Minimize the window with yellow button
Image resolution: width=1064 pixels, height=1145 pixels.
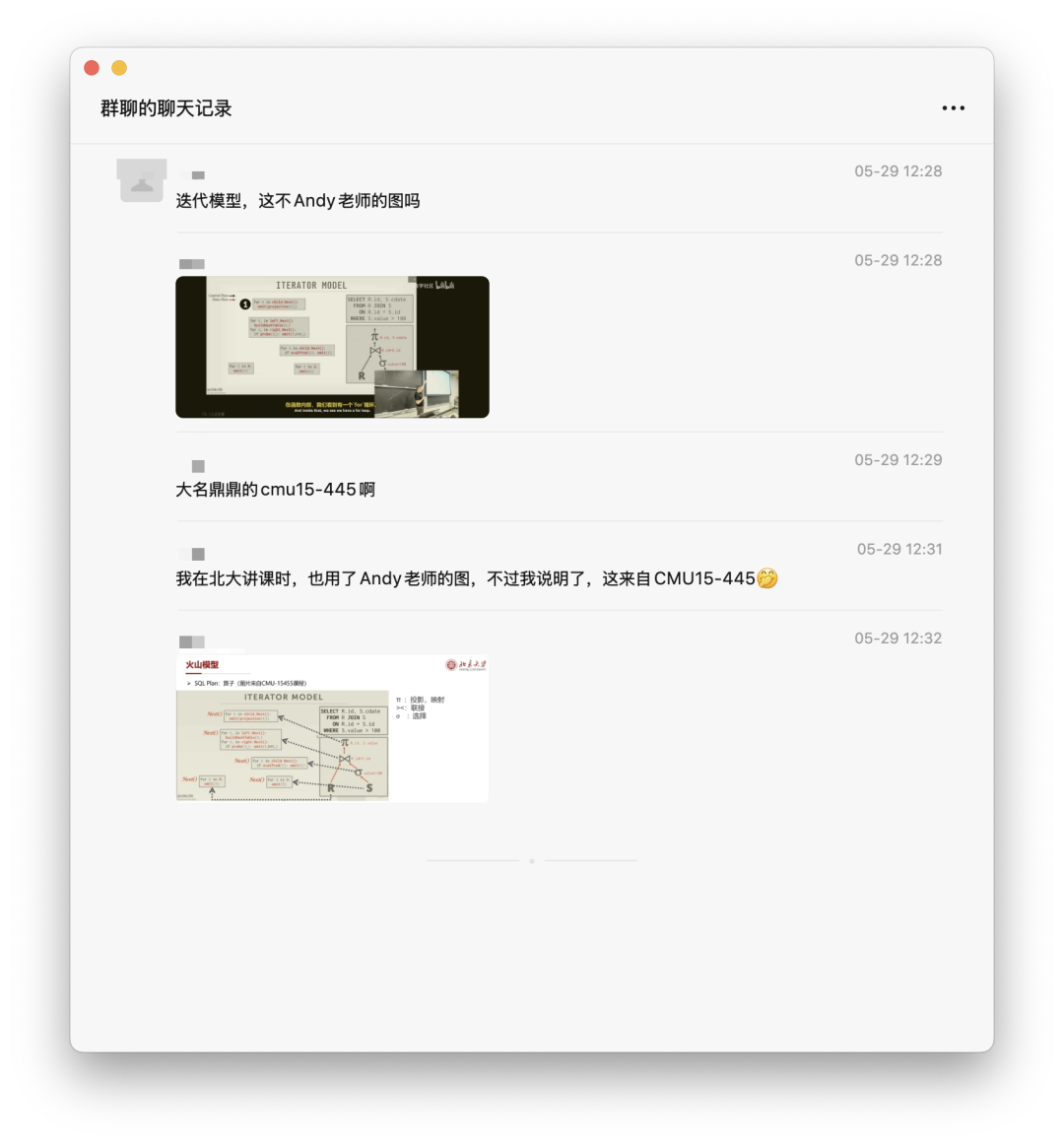point(119,68)
